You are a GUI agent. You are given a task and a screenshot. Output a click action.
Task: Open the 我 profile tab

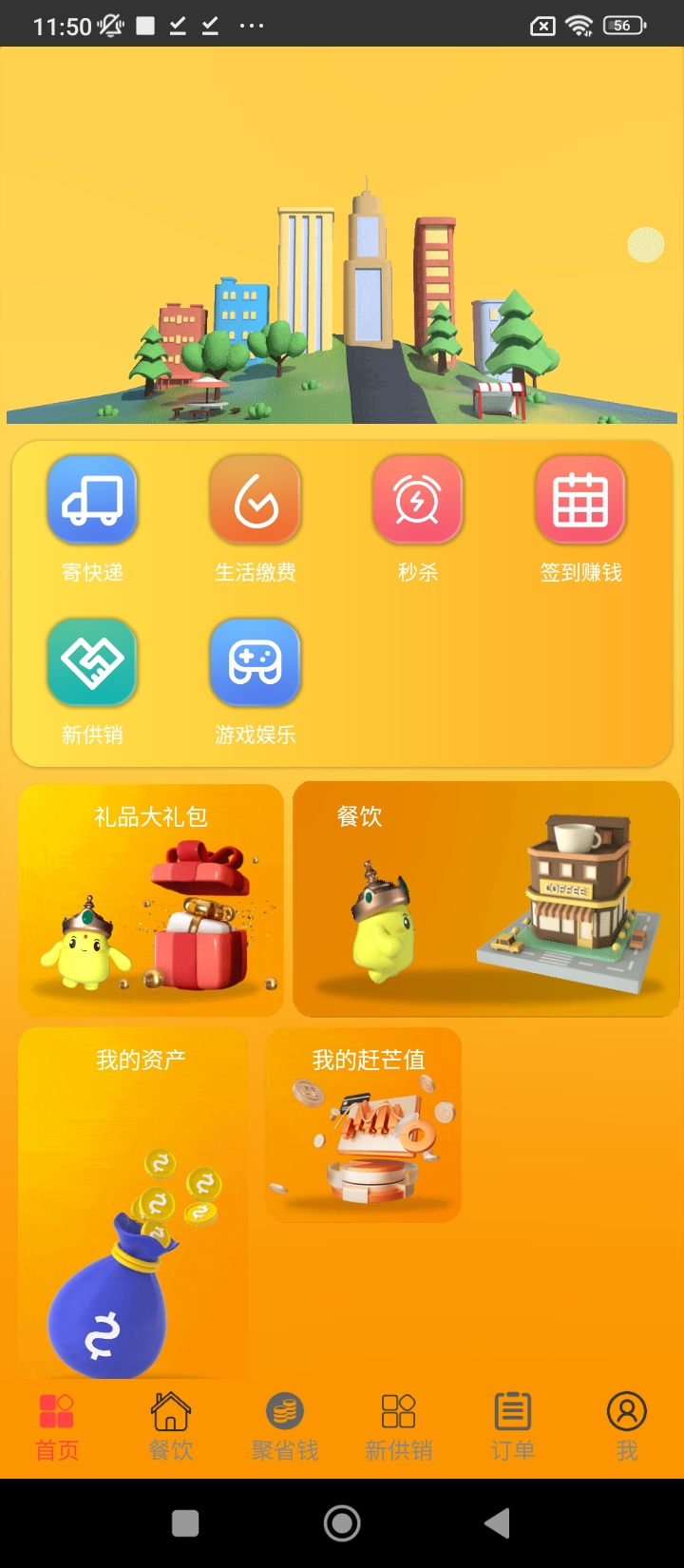pos(627,1425)
